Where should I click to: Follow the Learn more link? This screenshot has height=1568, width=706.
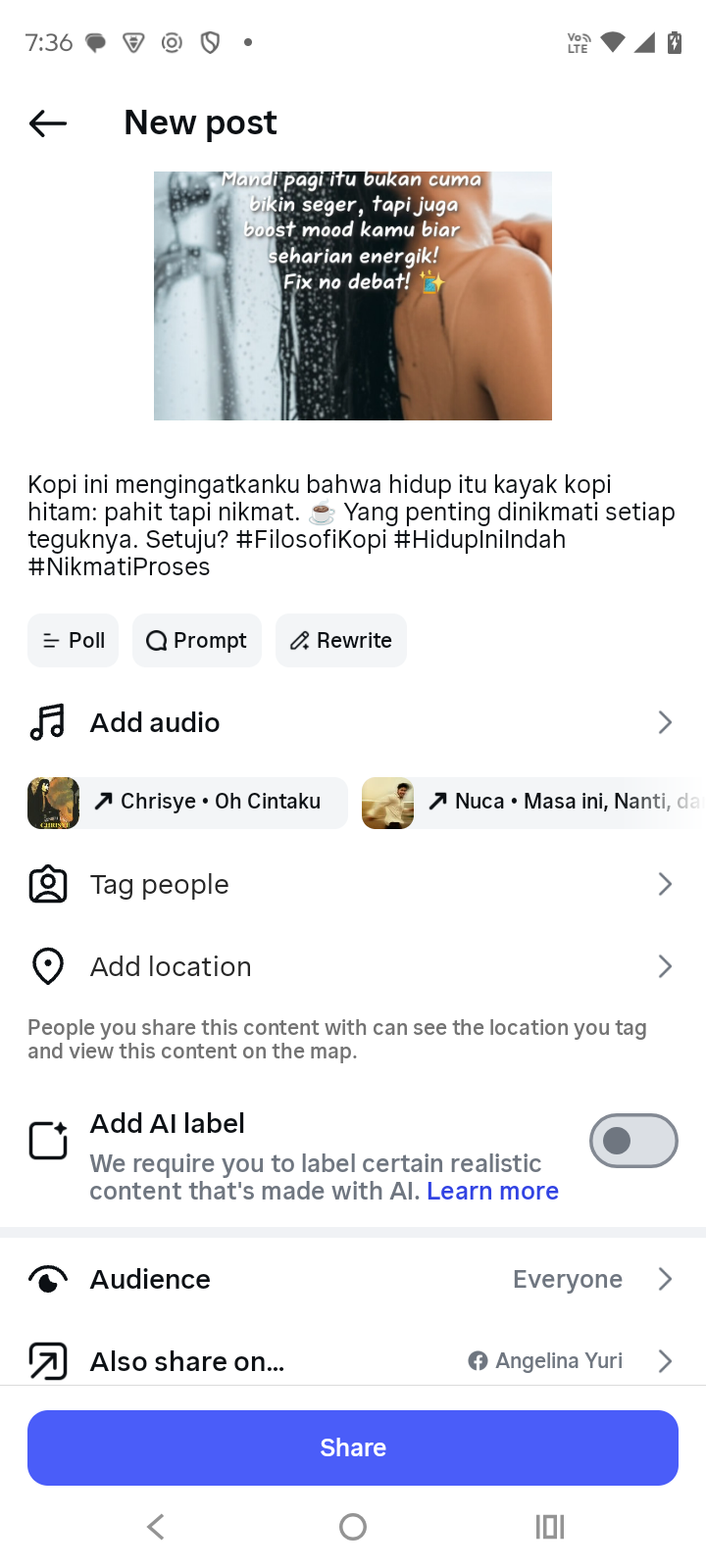tap(492, 1192)
